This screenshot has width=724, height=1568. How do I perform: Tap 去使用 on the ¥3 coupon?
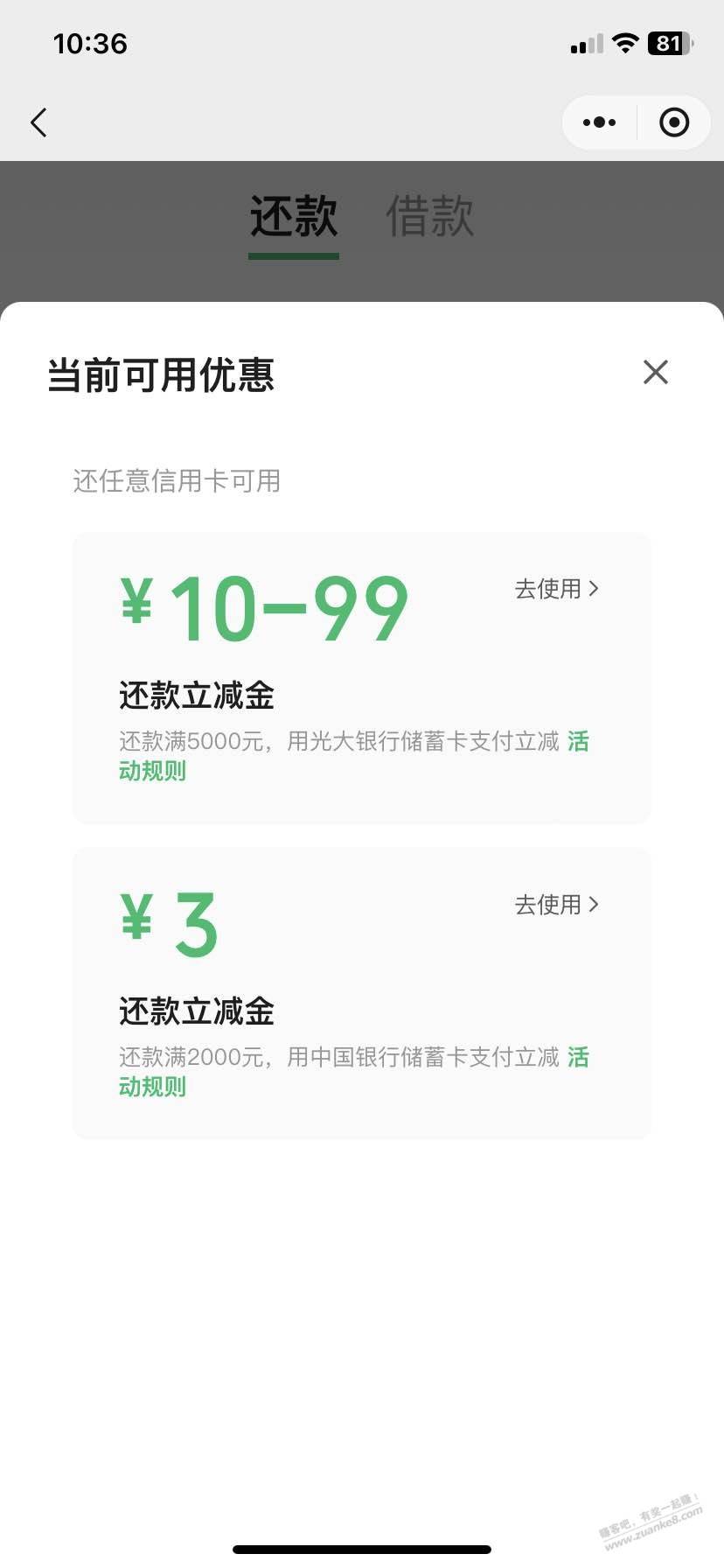click(x=557, y=905)
